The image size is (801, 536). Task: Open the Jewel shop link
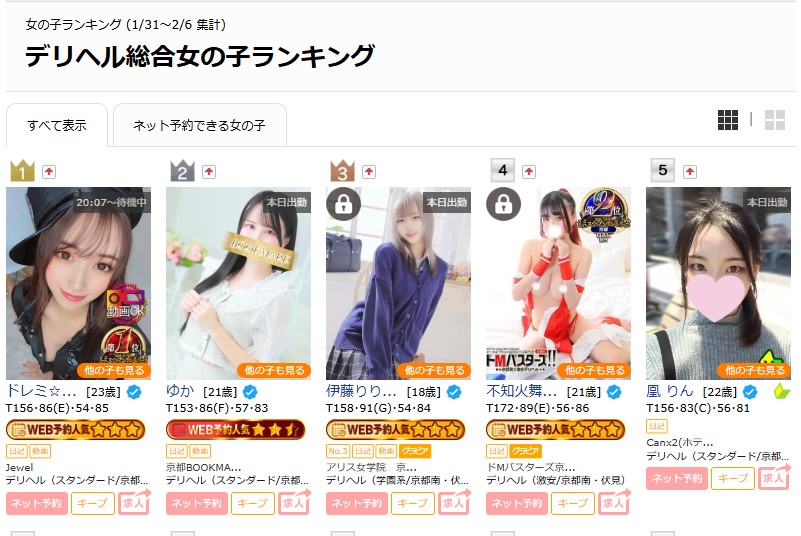[x=20, y=467]
